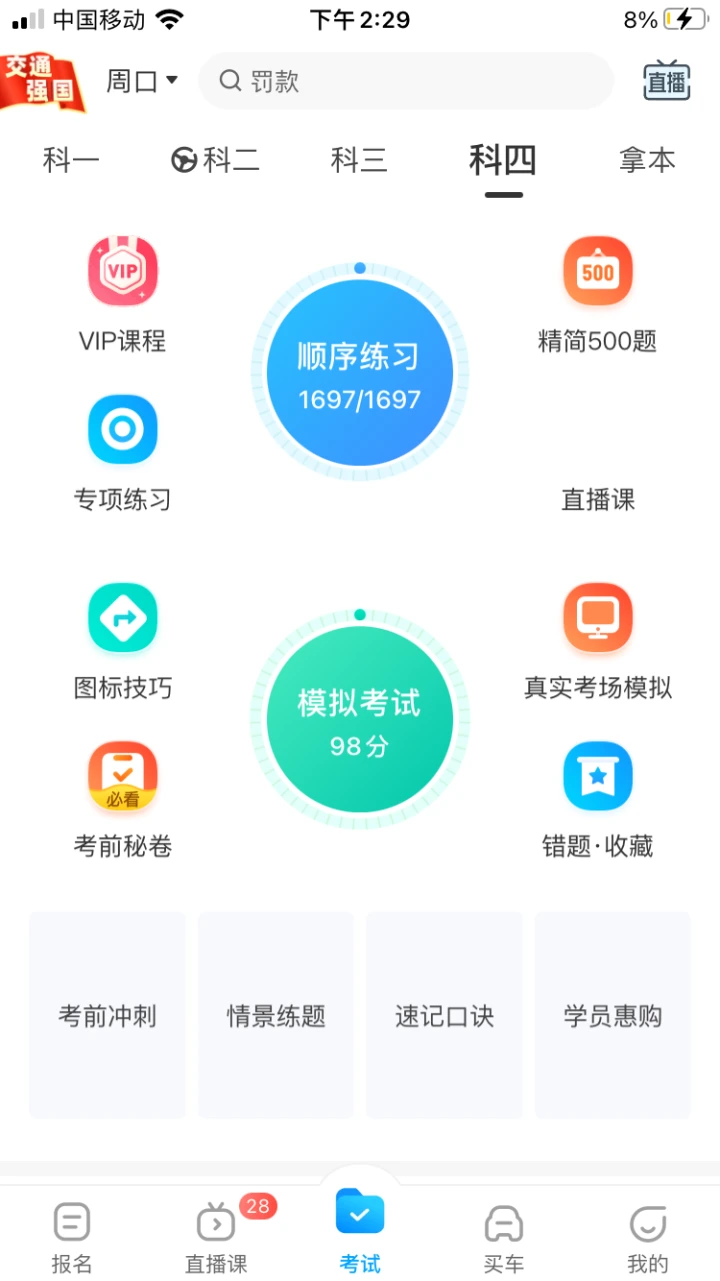The height and width of the screenshot is (1281, 720).
Task: Switch to the 报名 bottom tab
Action: click(72, 1238)
